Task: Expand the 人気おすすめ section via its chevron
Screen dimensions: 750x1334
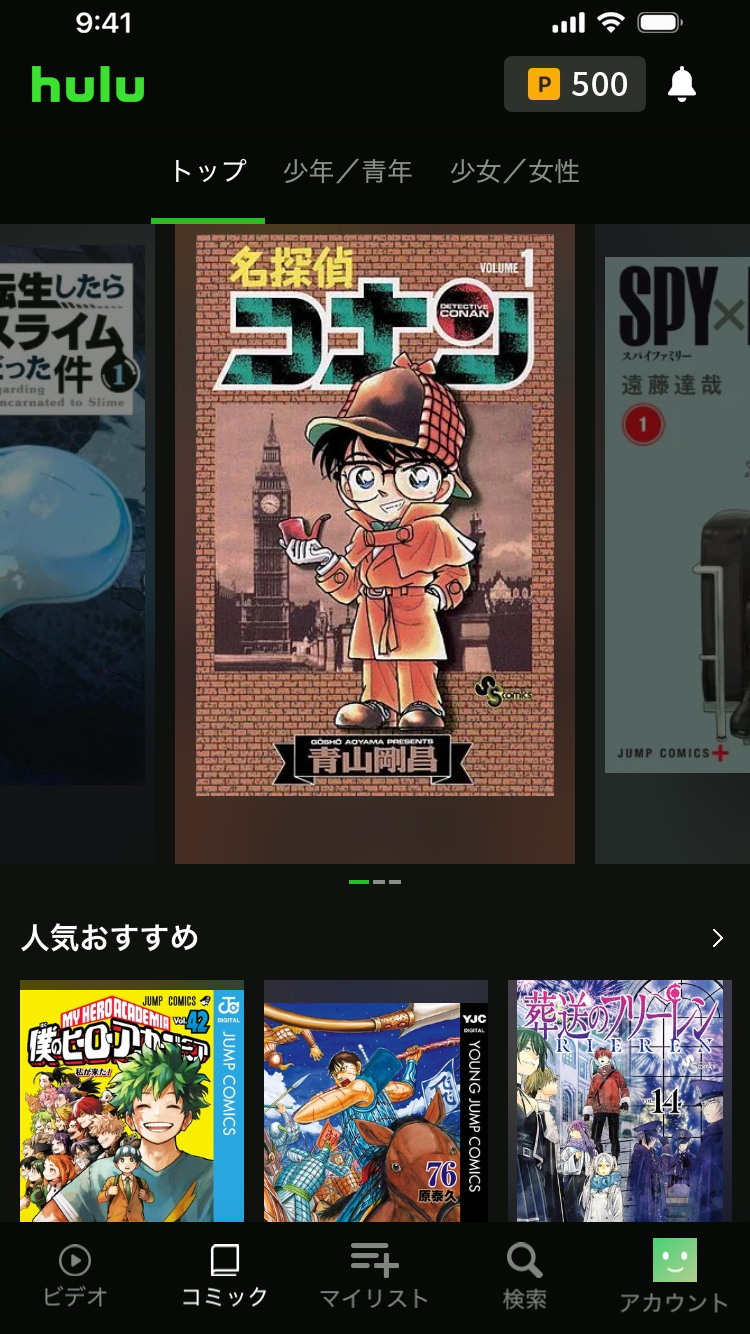Action: [x=716, y=938]
